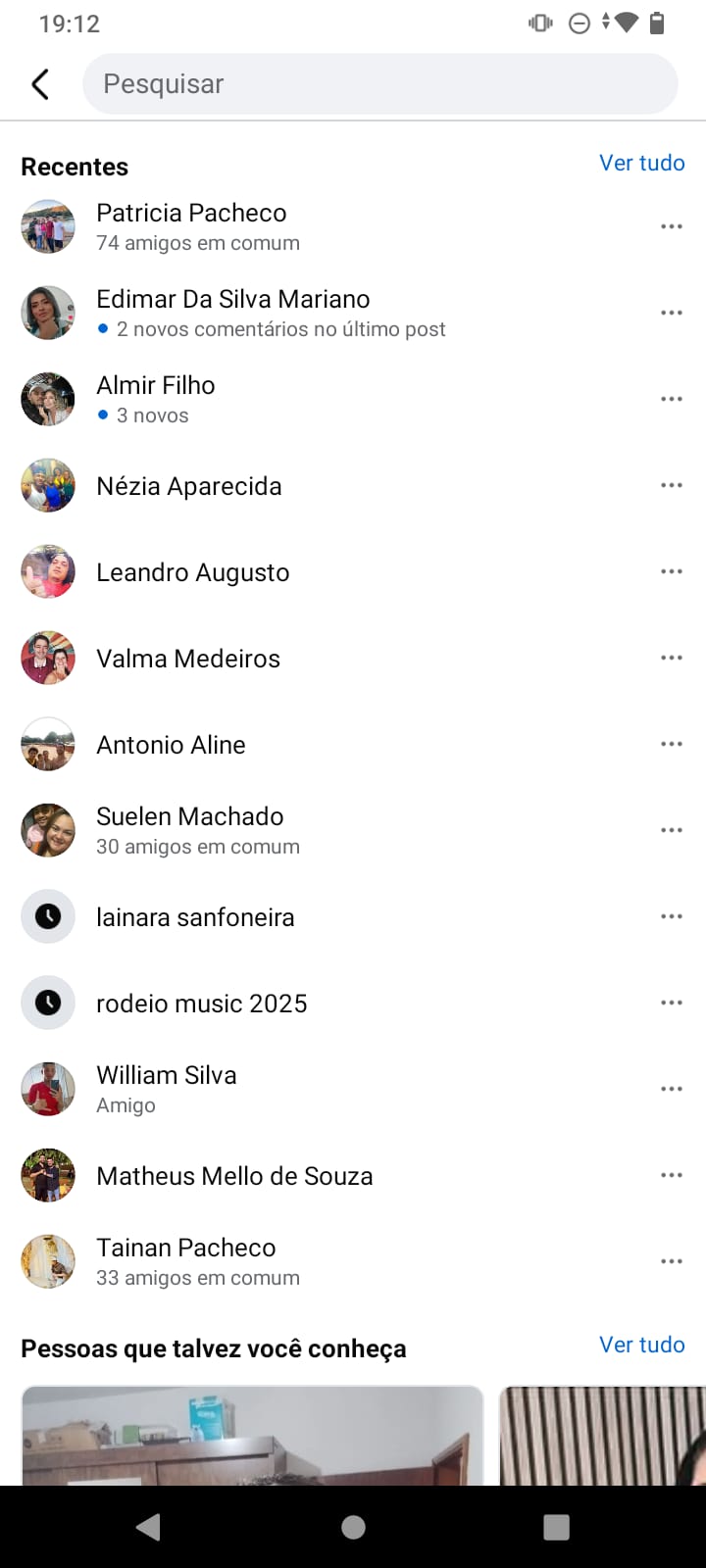View Antonio Aline's profile

point(171,745)
